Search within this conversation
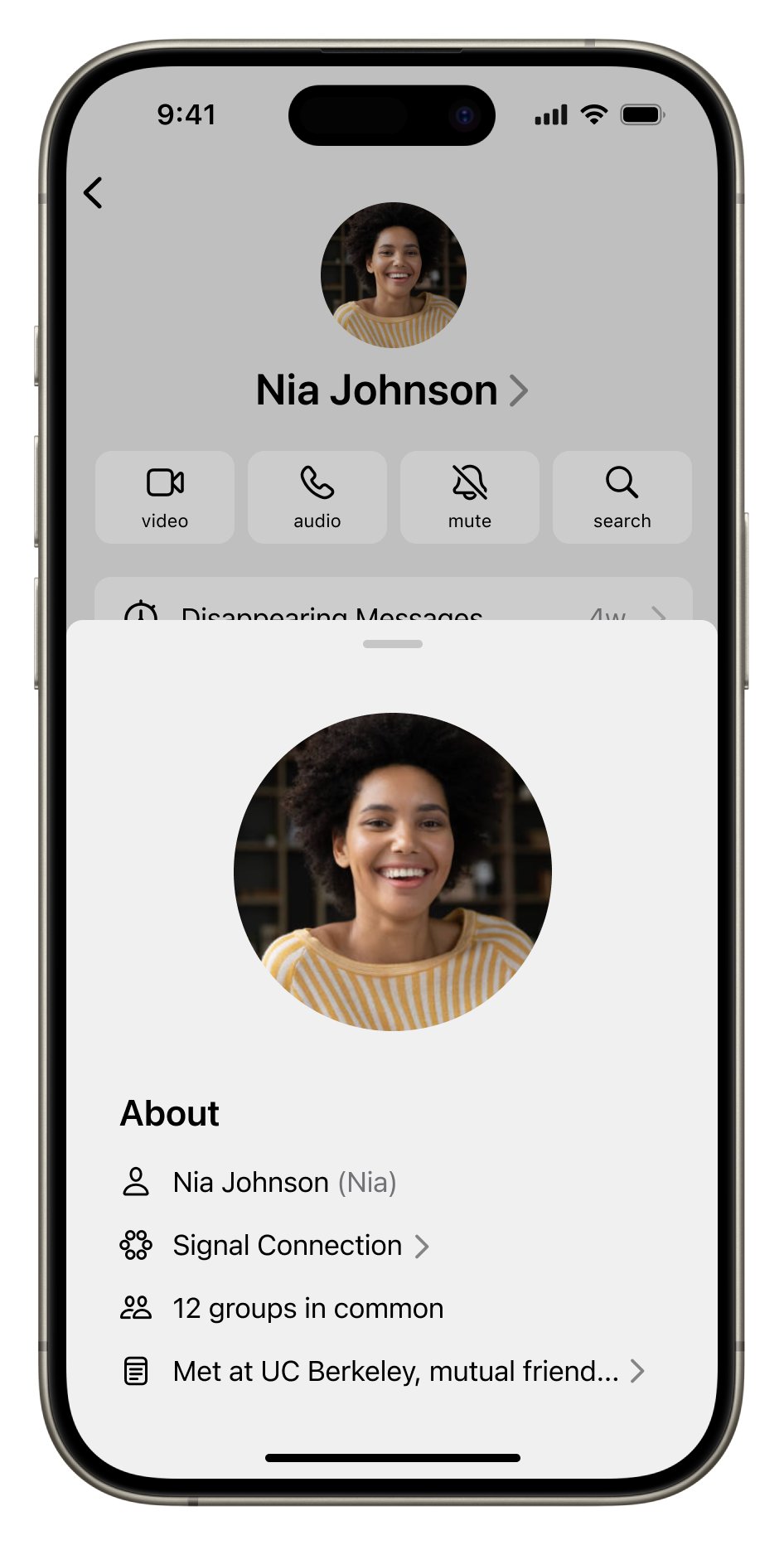The image size is (784, 1545). 622,497
